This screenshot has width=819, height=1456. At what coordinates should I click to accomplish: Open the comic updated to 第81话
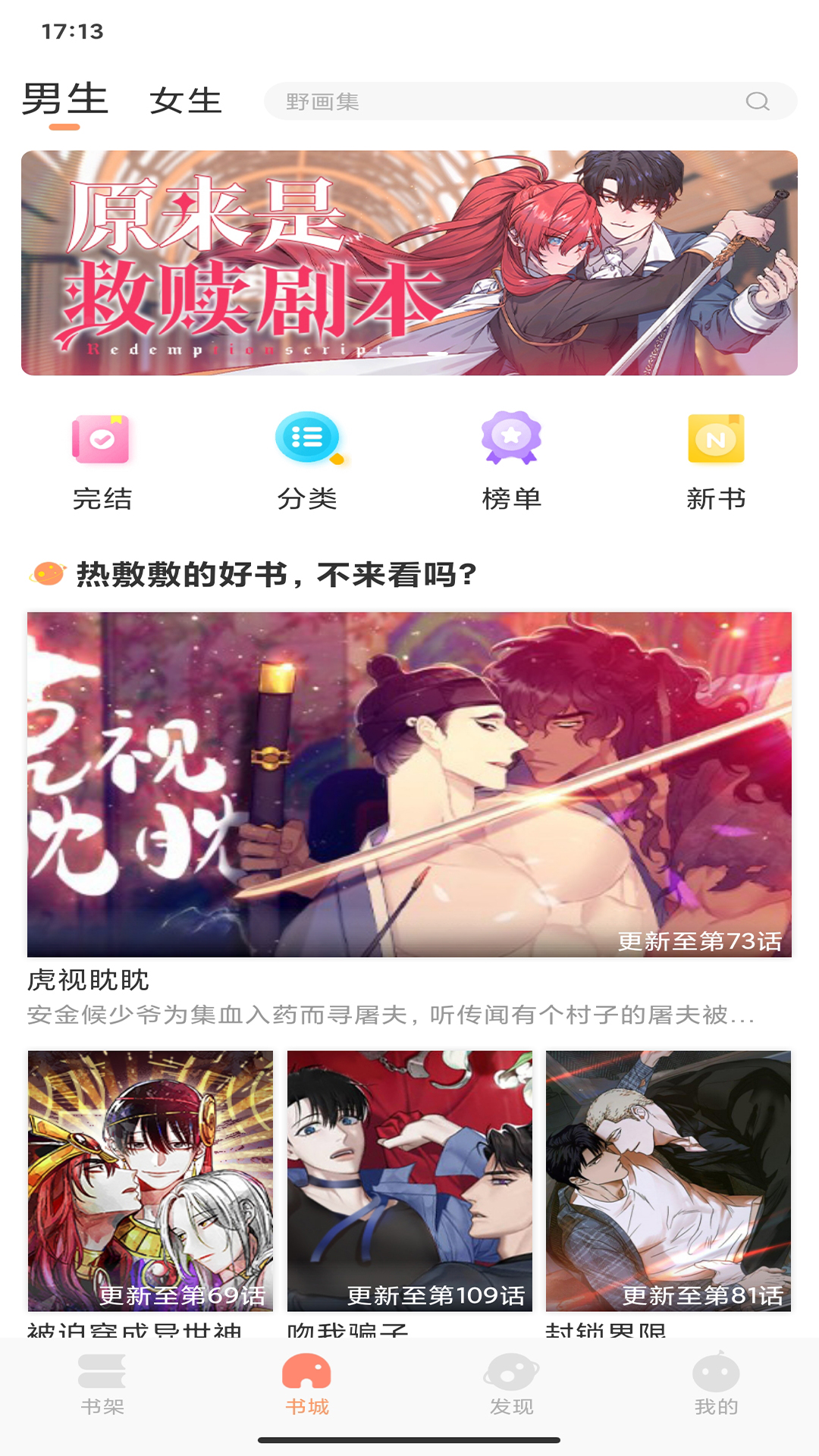(x=668, y=1180)
